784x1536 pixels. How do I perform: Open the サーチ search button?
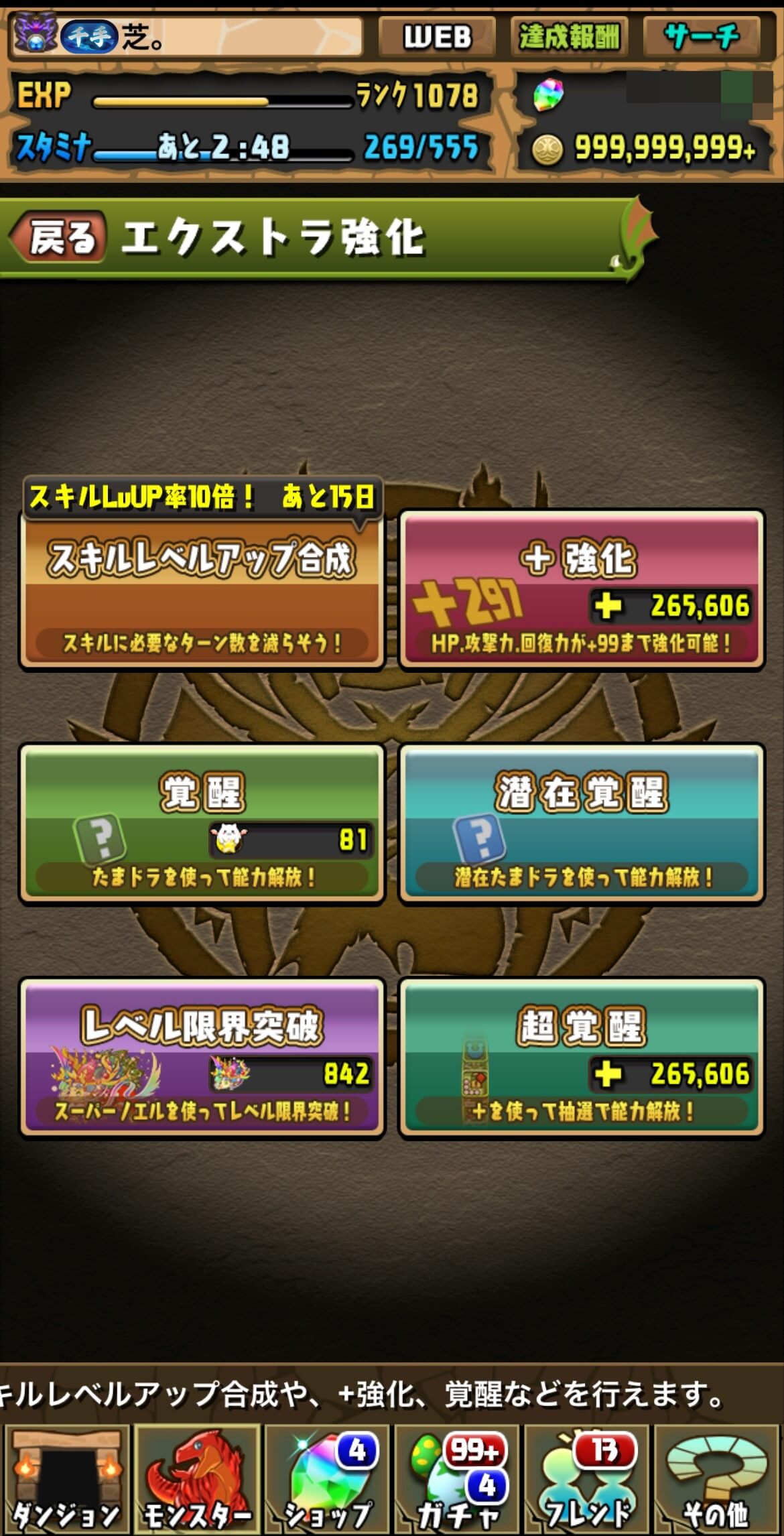(702, 36)
